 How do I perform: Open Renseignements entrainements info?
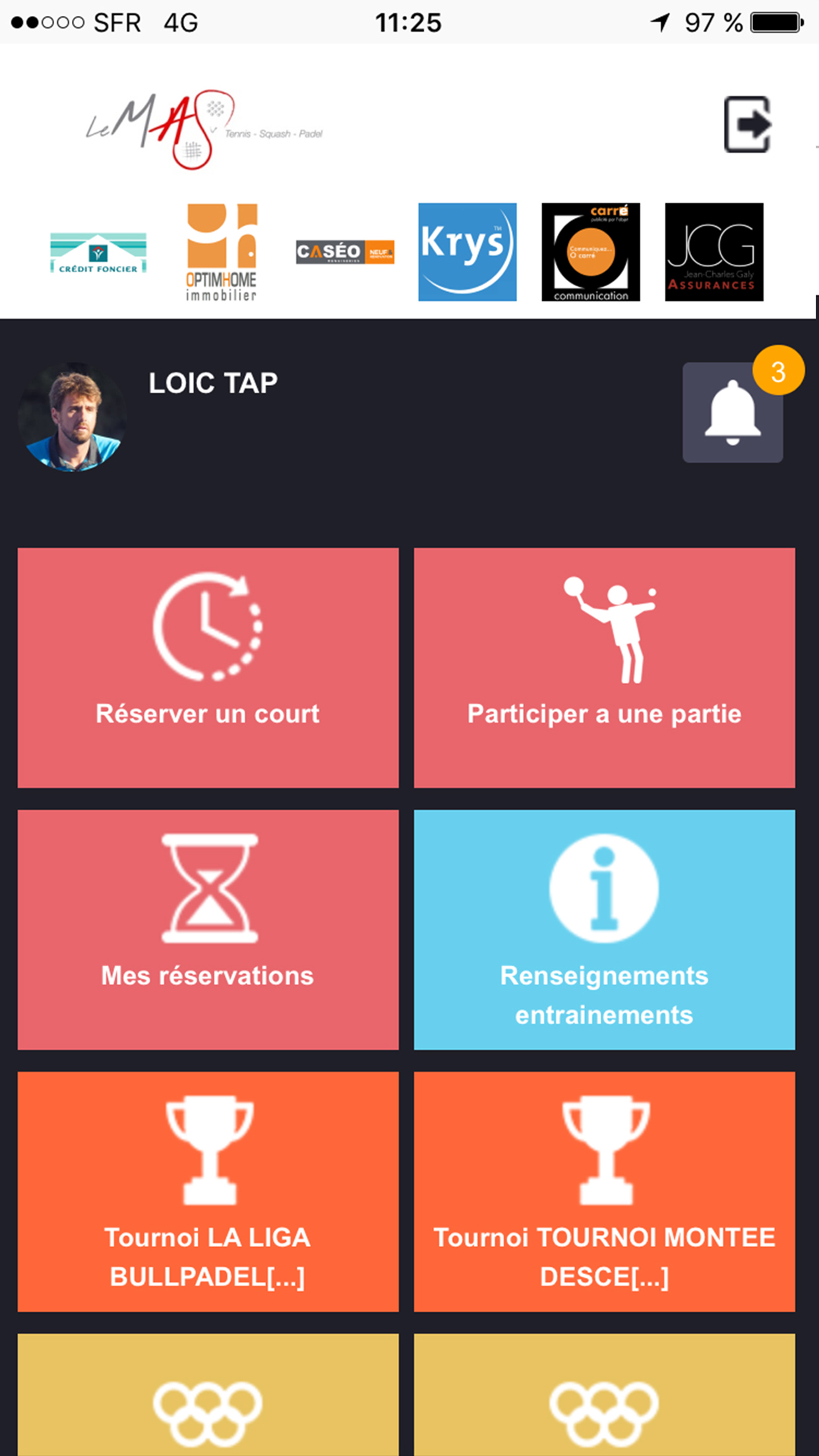604,929
